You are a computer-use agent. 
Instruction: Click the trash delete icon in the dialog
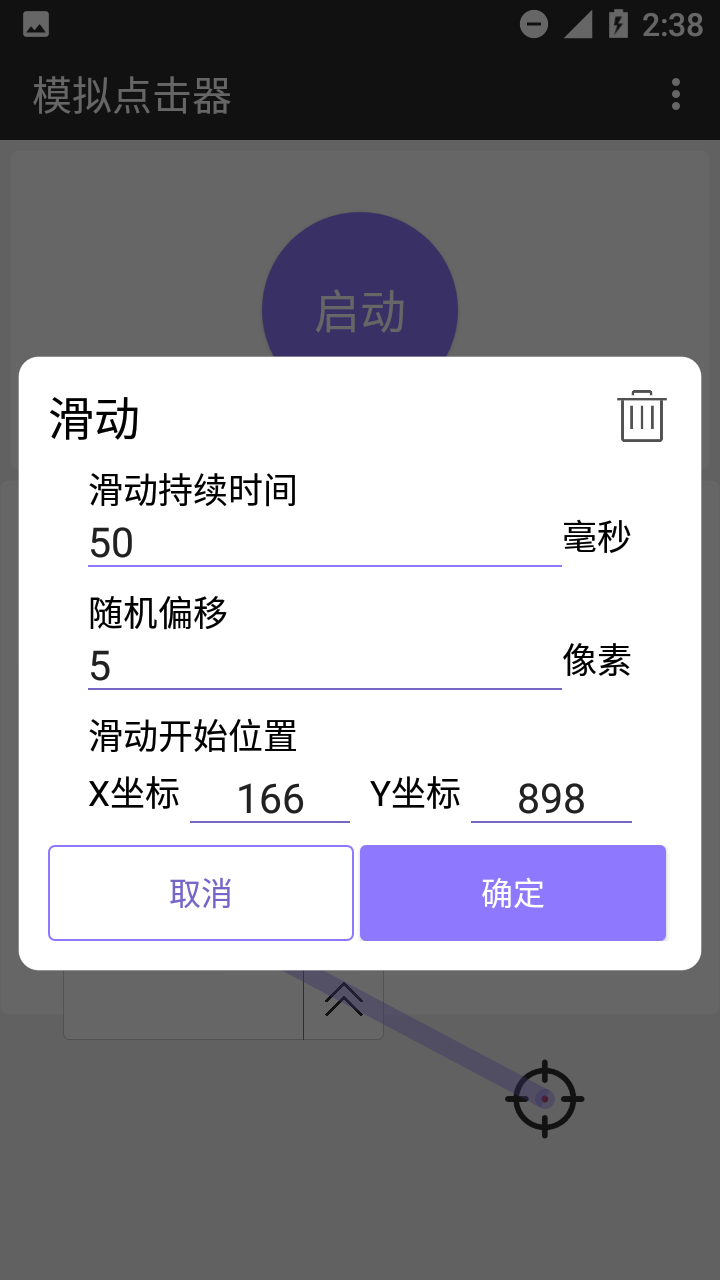coord(641,417)
